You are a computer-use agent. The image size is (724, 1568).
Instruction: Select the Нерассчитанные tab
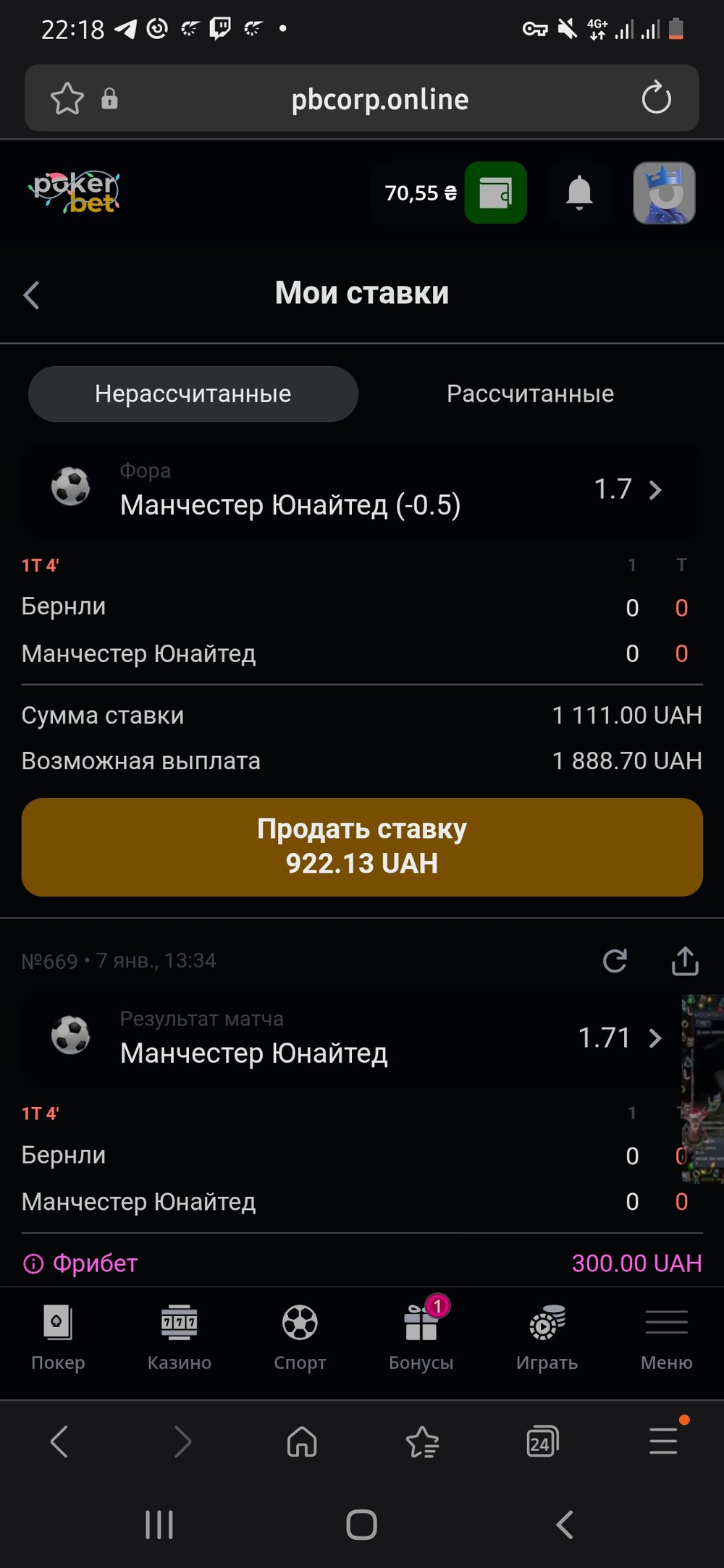coord(193,394)
